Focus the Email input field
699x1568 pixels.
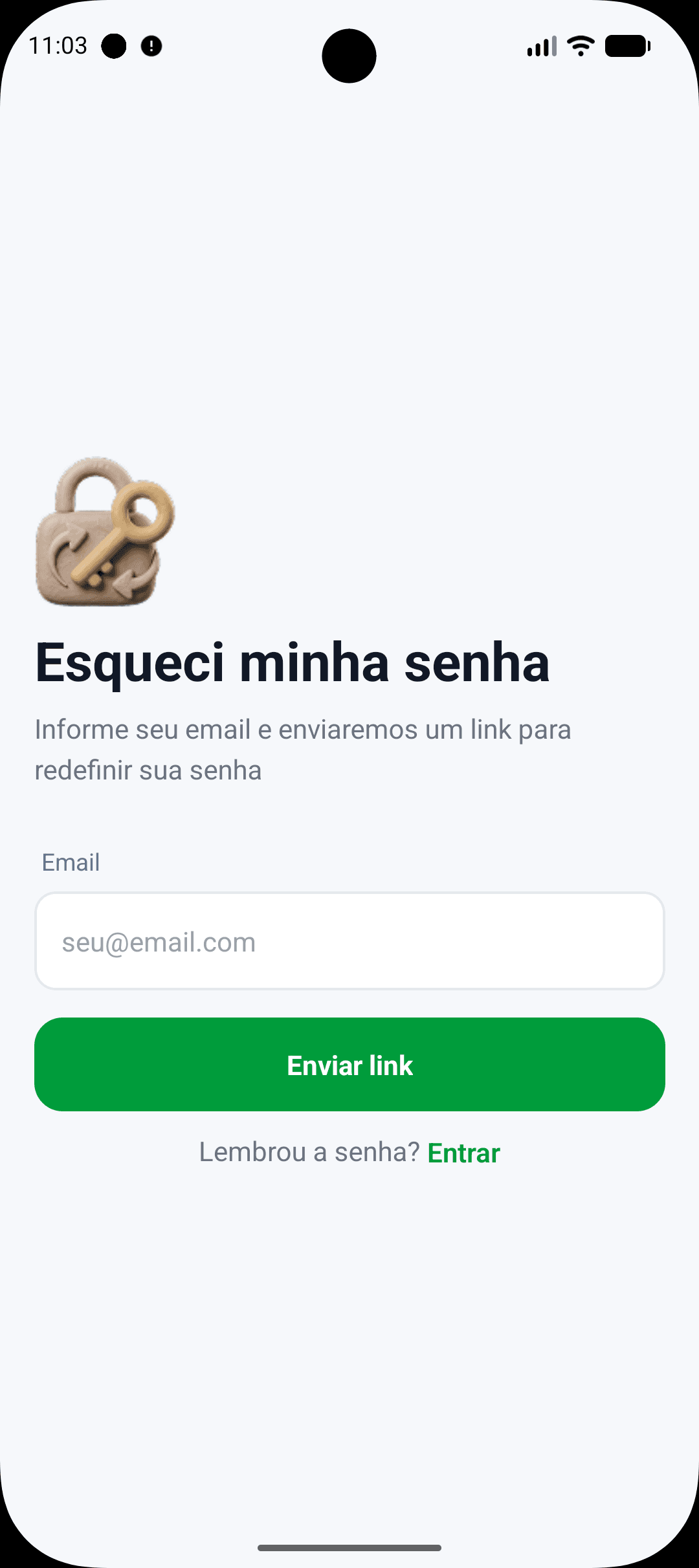pyautogui.click(x=349, y=941)
